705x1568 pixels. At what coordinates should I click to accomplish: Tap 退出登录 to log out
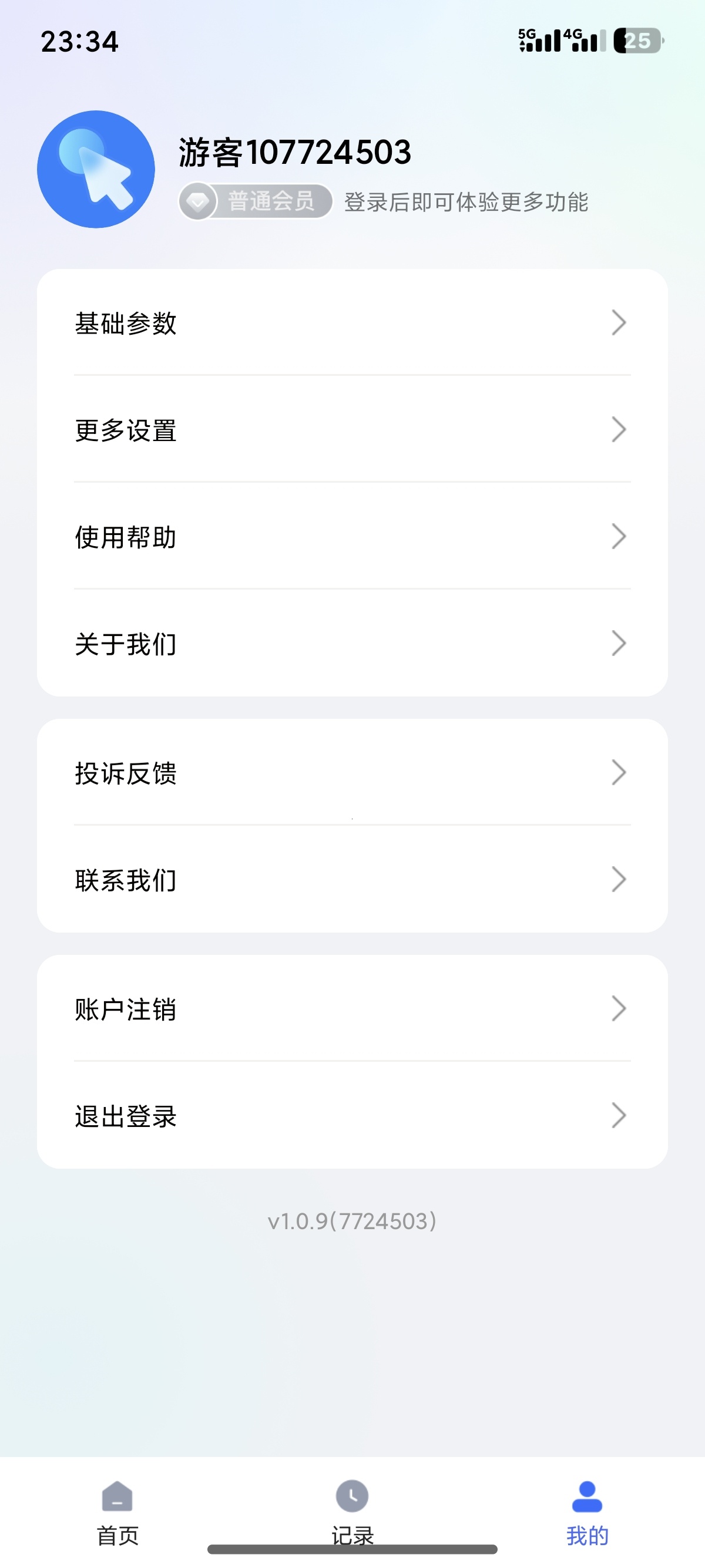(x=352, y=1116)
